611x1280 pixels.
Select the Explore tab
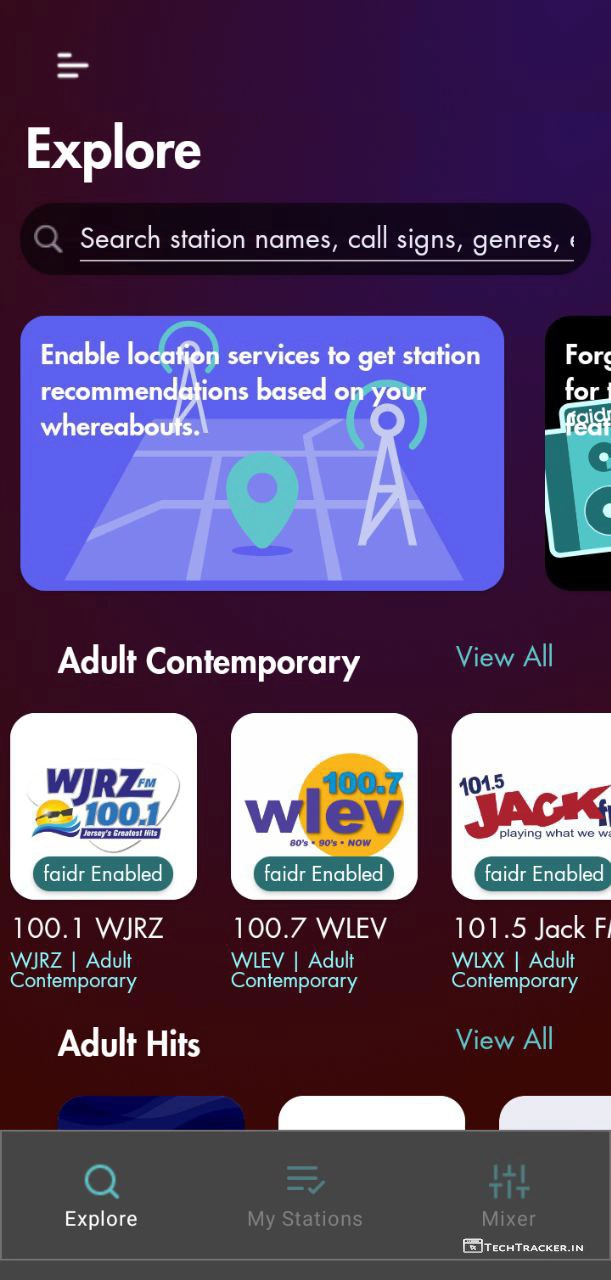101,1196
